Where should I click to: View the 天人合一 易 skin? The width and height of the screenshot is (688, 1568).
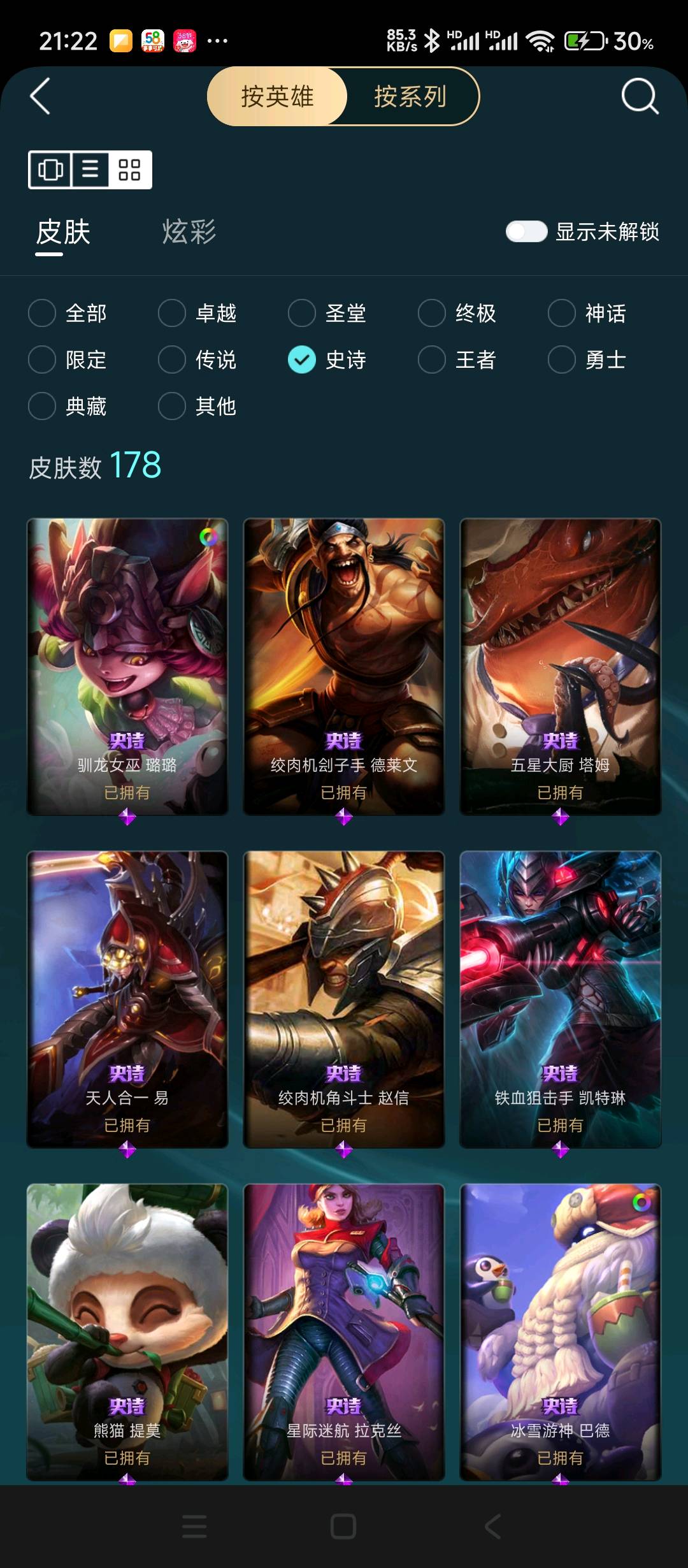[x=127, y=999]
